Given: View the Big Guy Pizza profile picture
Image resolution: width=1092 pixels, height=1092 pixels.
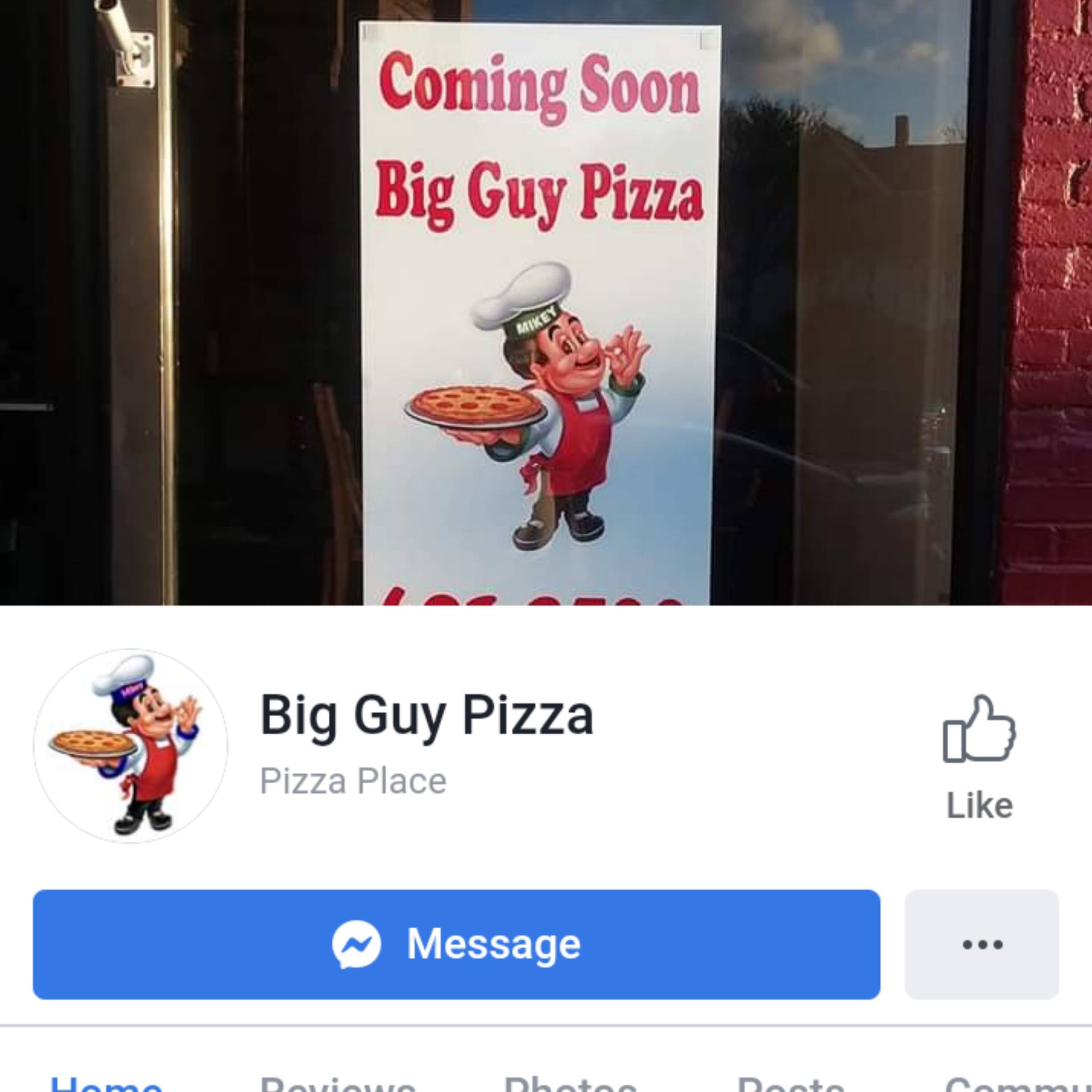Looking at the screenshot, I should (x=131, y=746).
